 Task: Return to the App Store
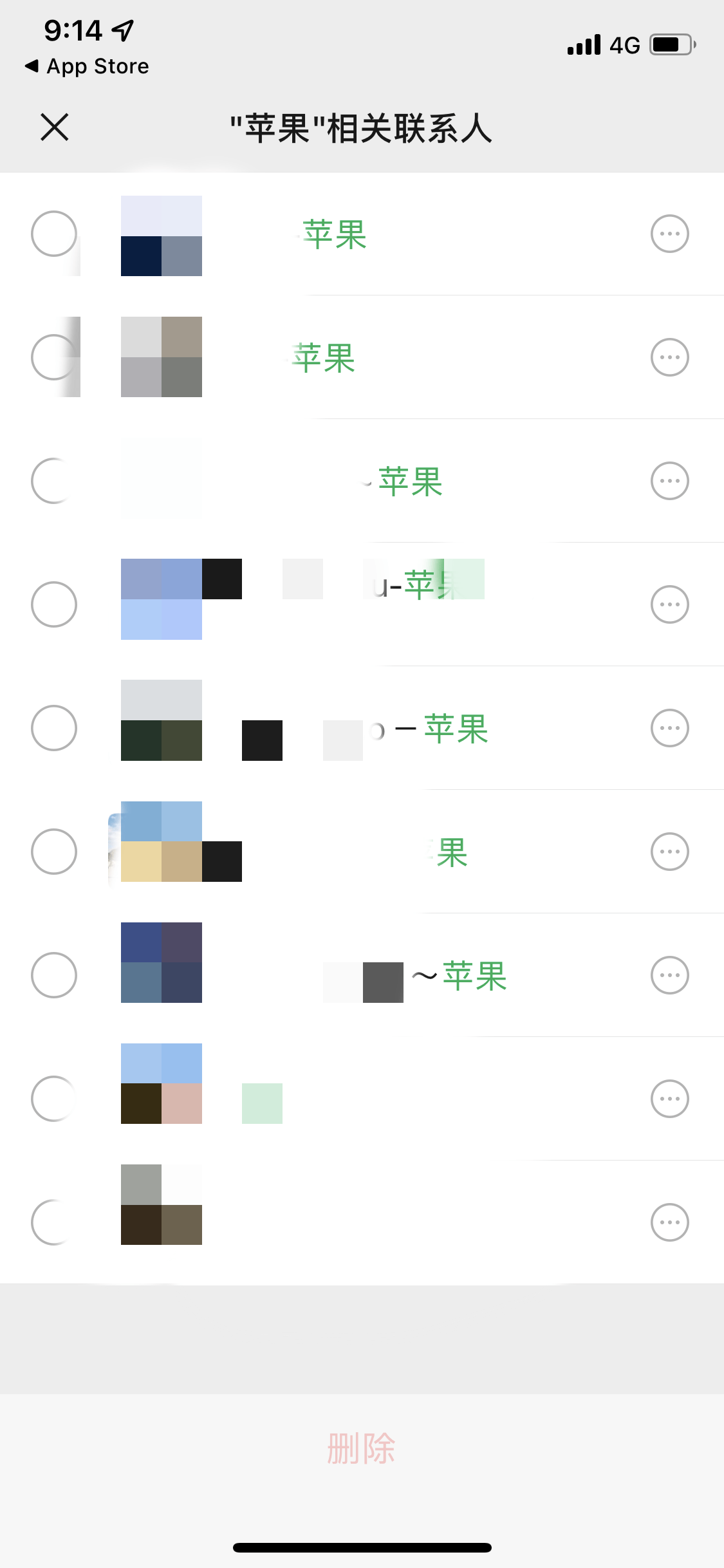click(x=87, y=65)
